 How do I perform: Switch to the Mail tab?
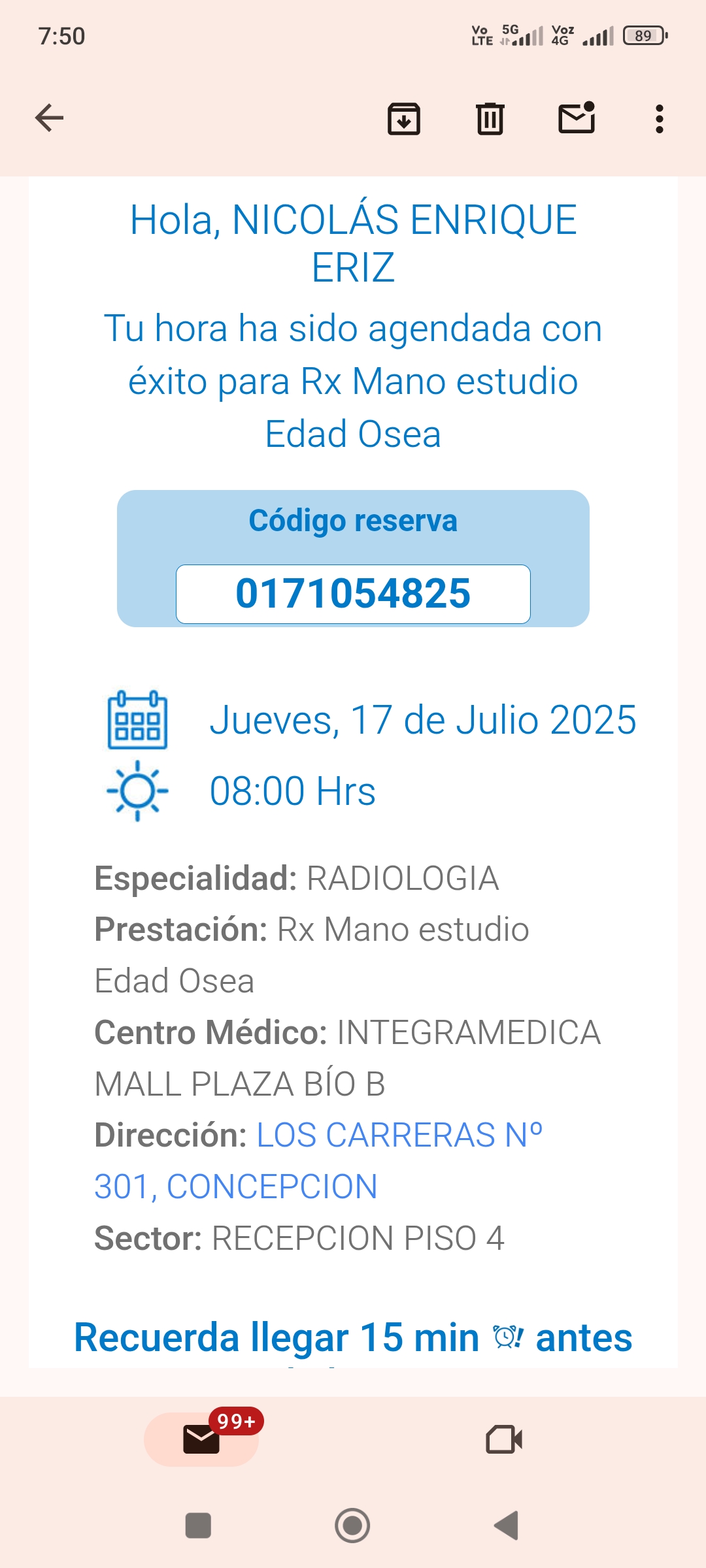pos(201,1439)
